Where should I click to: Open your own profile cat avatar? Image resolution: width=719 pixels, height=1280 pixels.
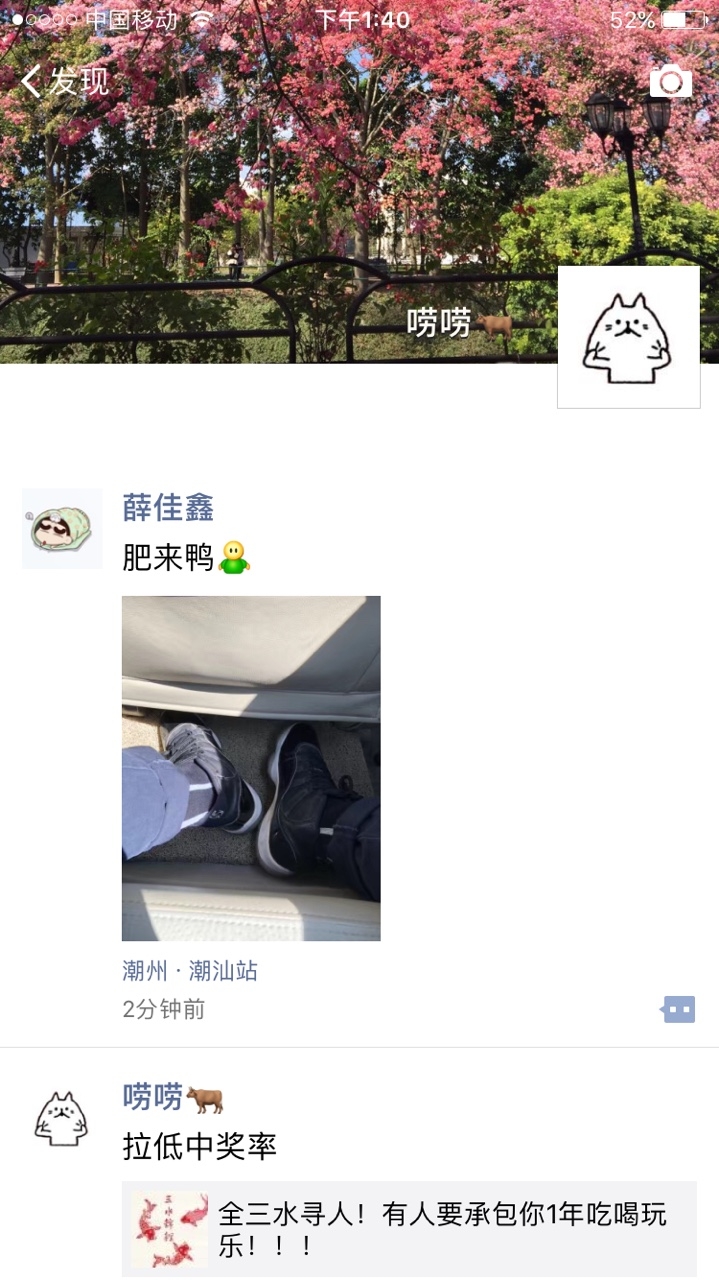(628, 337)
